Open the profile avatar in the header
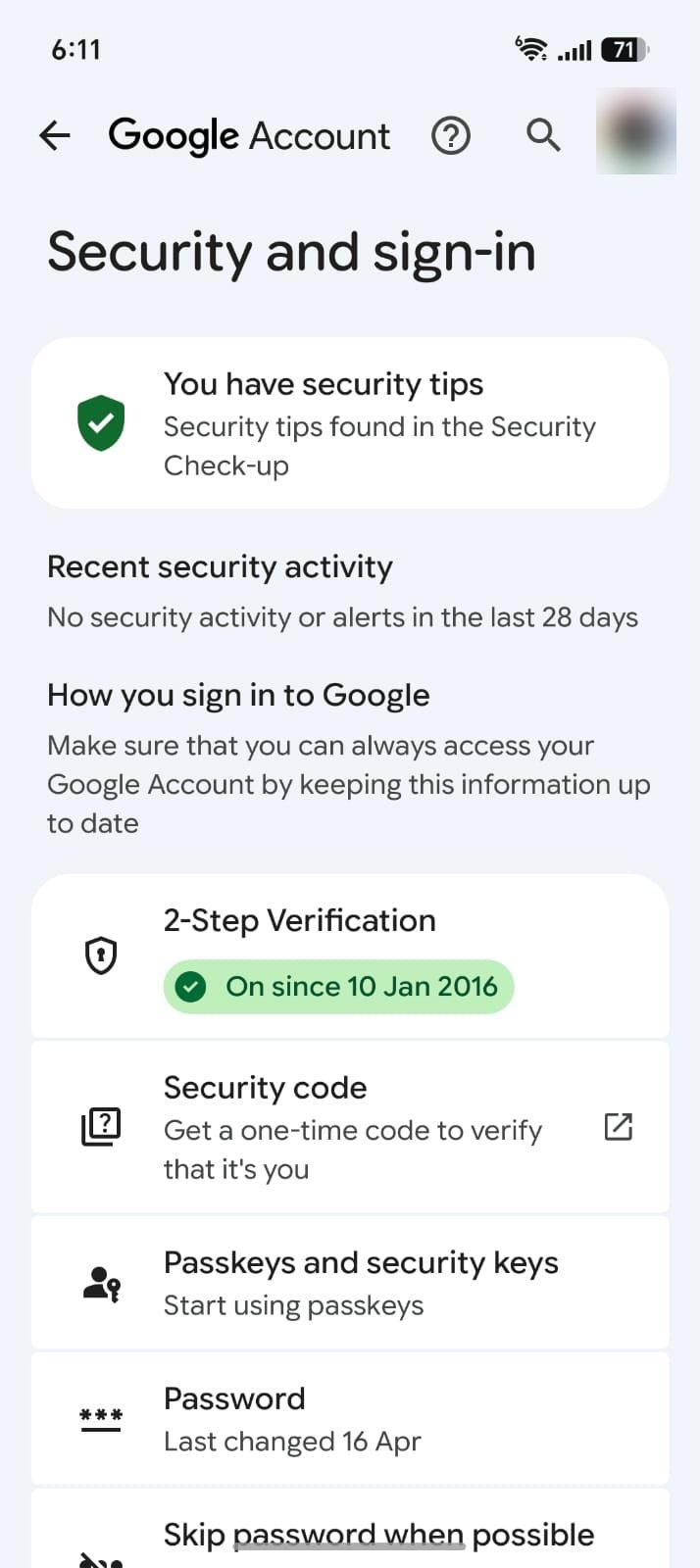Screen dimensions: 700x1568 tap(635, 131)
